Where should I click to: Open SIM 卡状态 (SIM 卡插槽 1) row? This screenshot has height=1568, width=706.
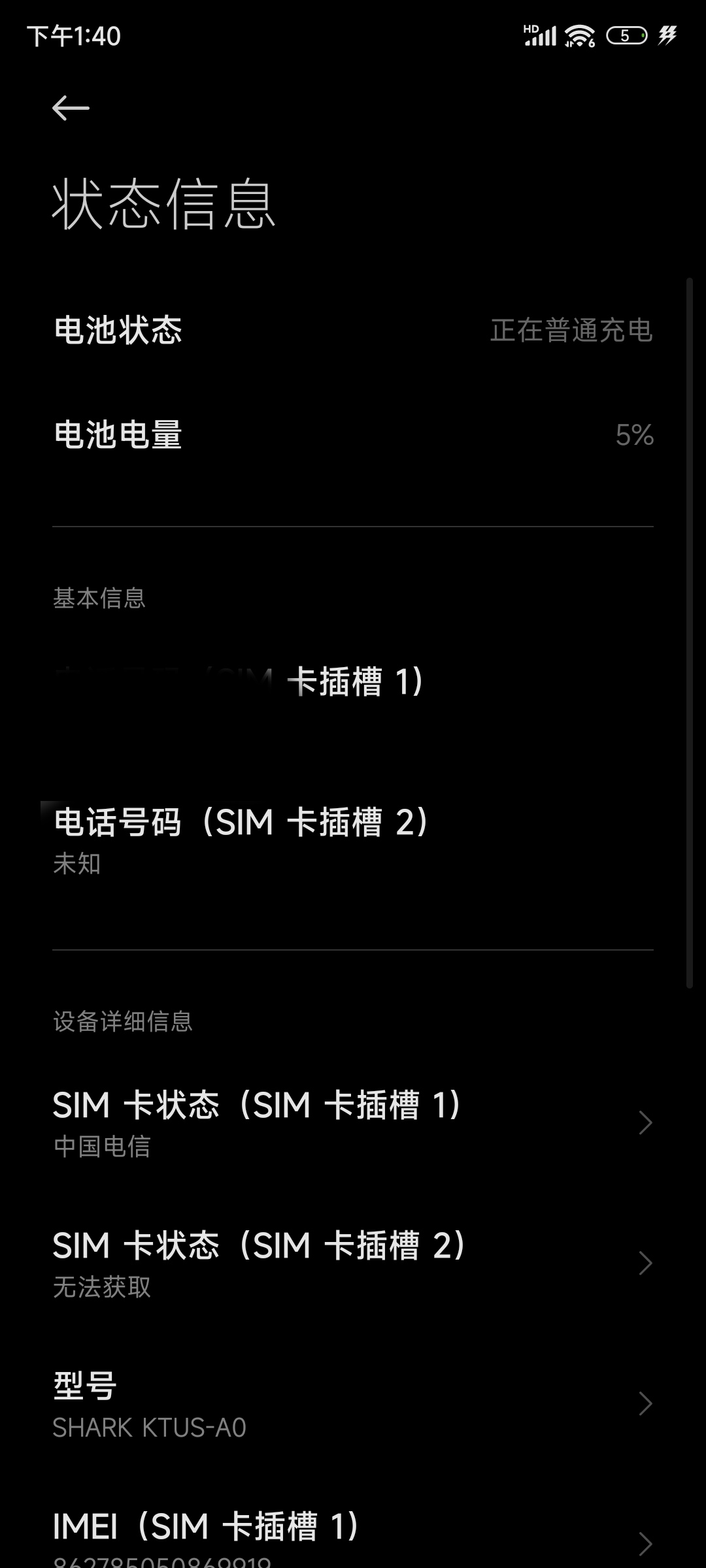[353, 1122]
